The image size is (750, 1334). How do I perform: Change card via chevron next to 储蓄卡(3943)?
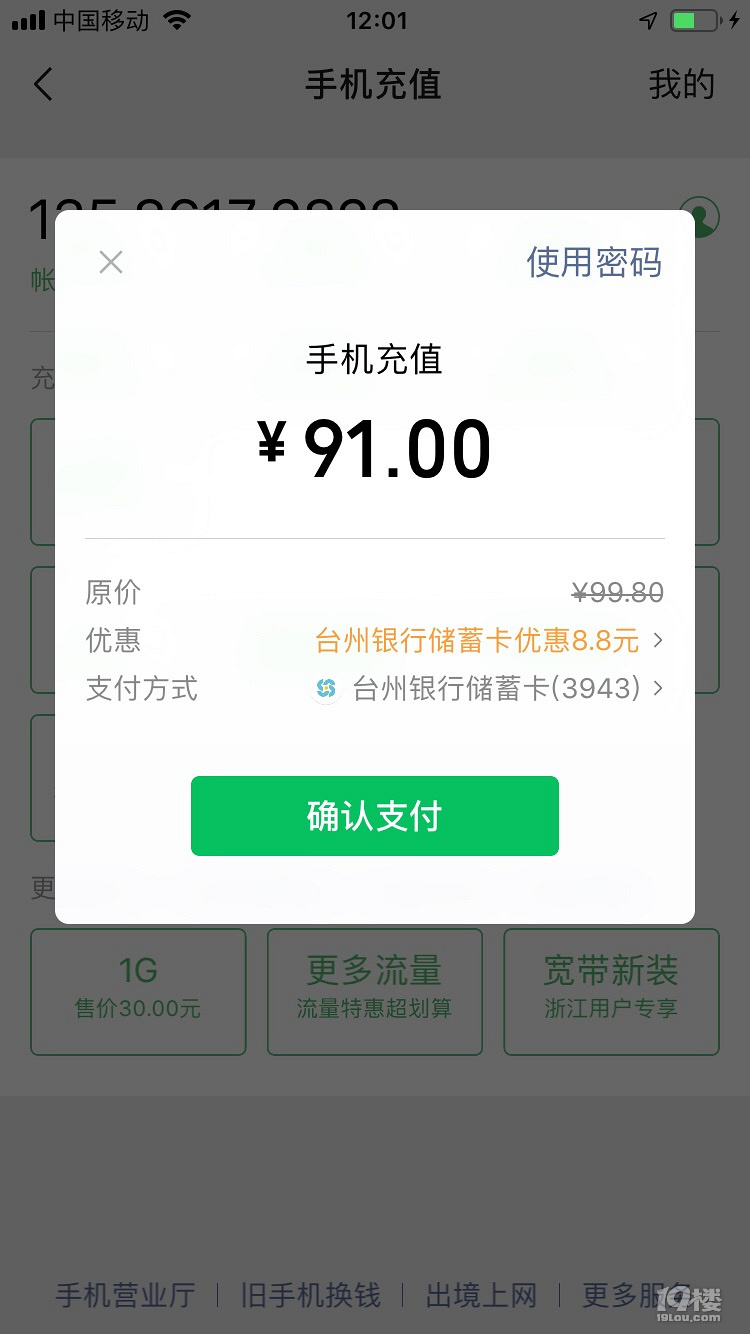click(657, 689)
